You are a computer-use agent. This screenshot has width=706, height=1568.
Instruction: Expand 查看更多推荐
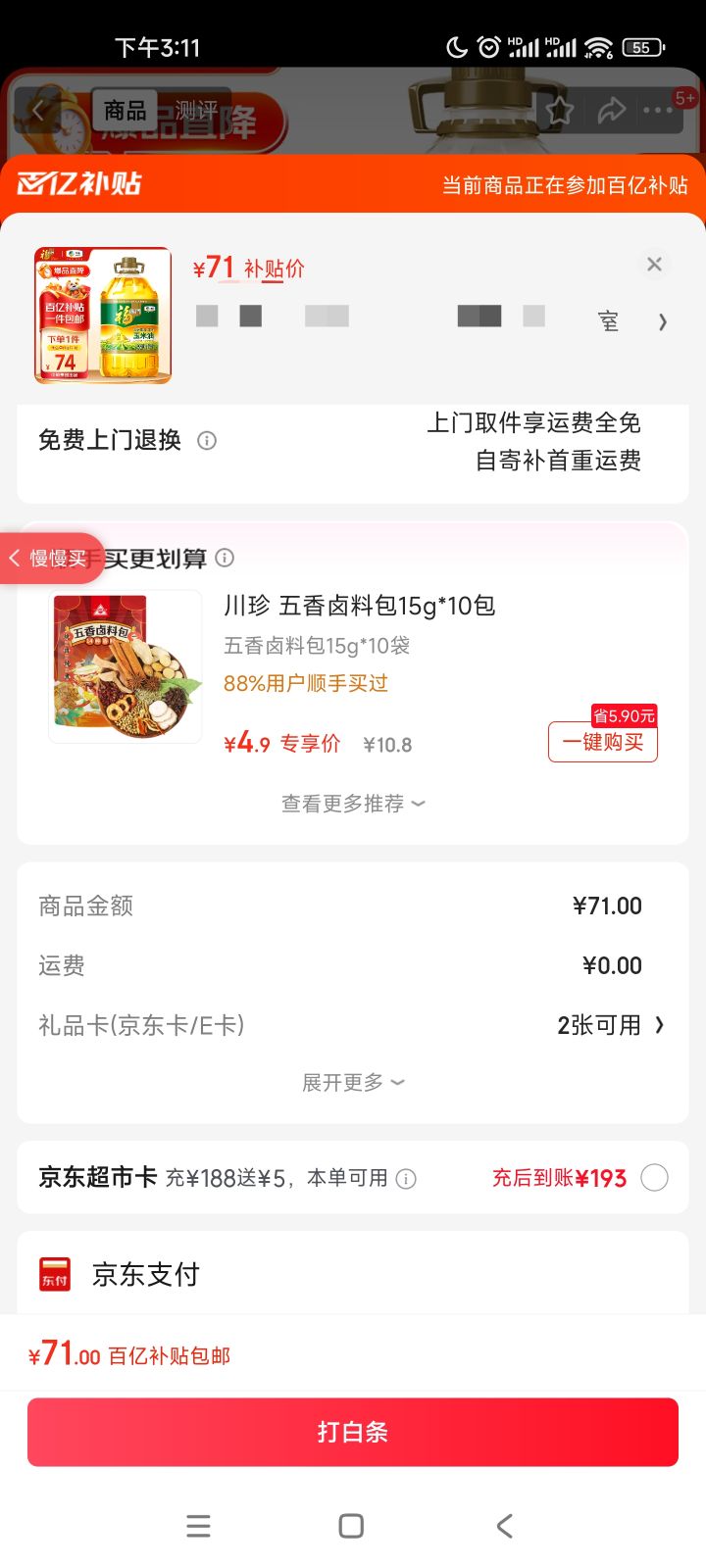(x=353, y=804)
